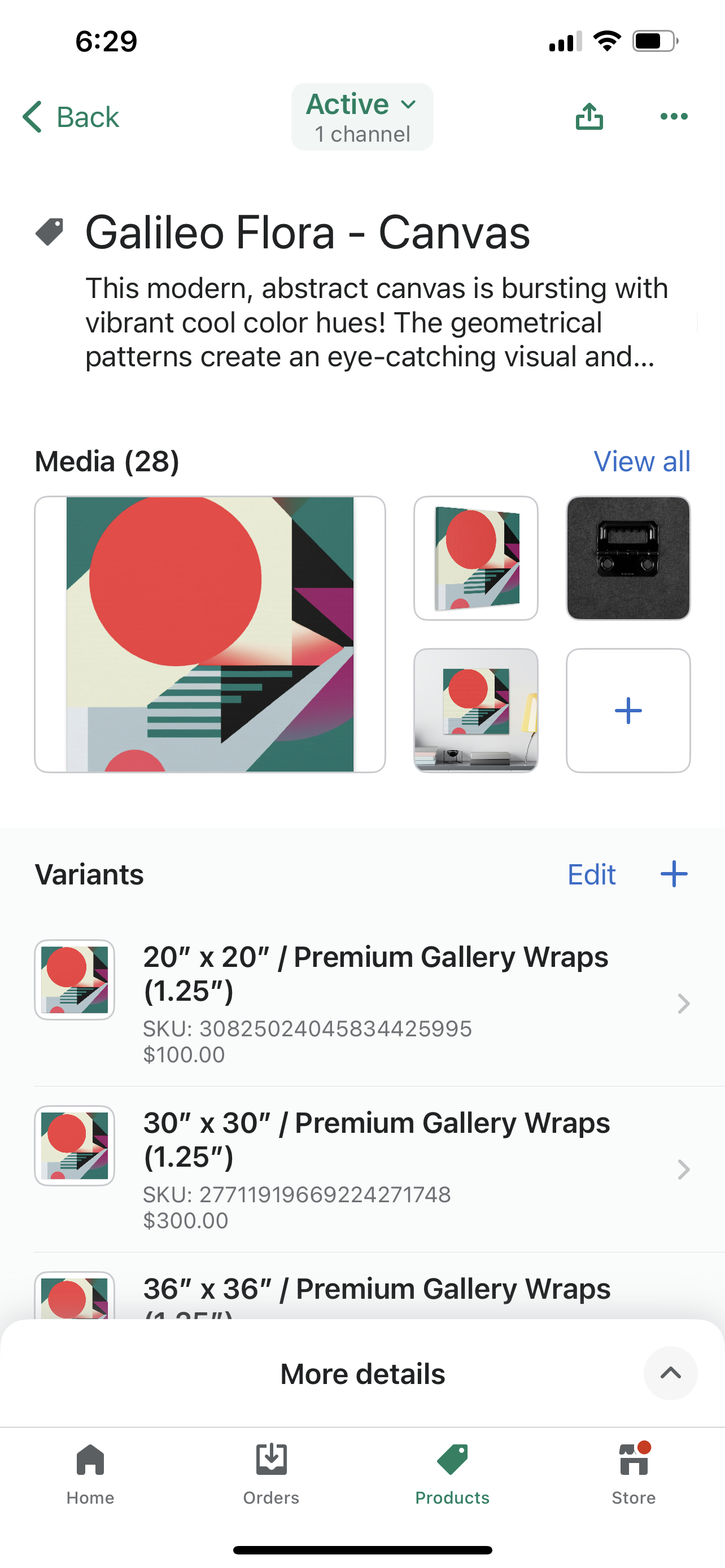
Task: View all product media
Action: pos(641,461)
